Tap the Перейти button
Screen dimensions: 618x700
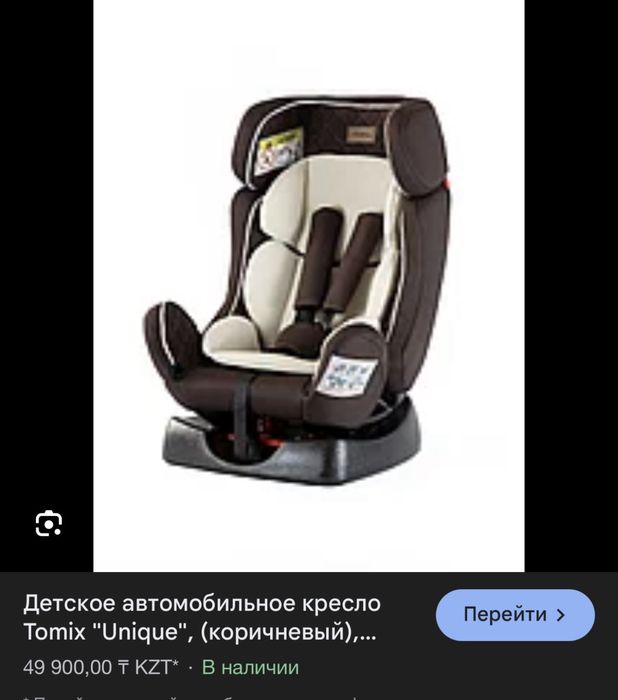click(x=515, y=615)
